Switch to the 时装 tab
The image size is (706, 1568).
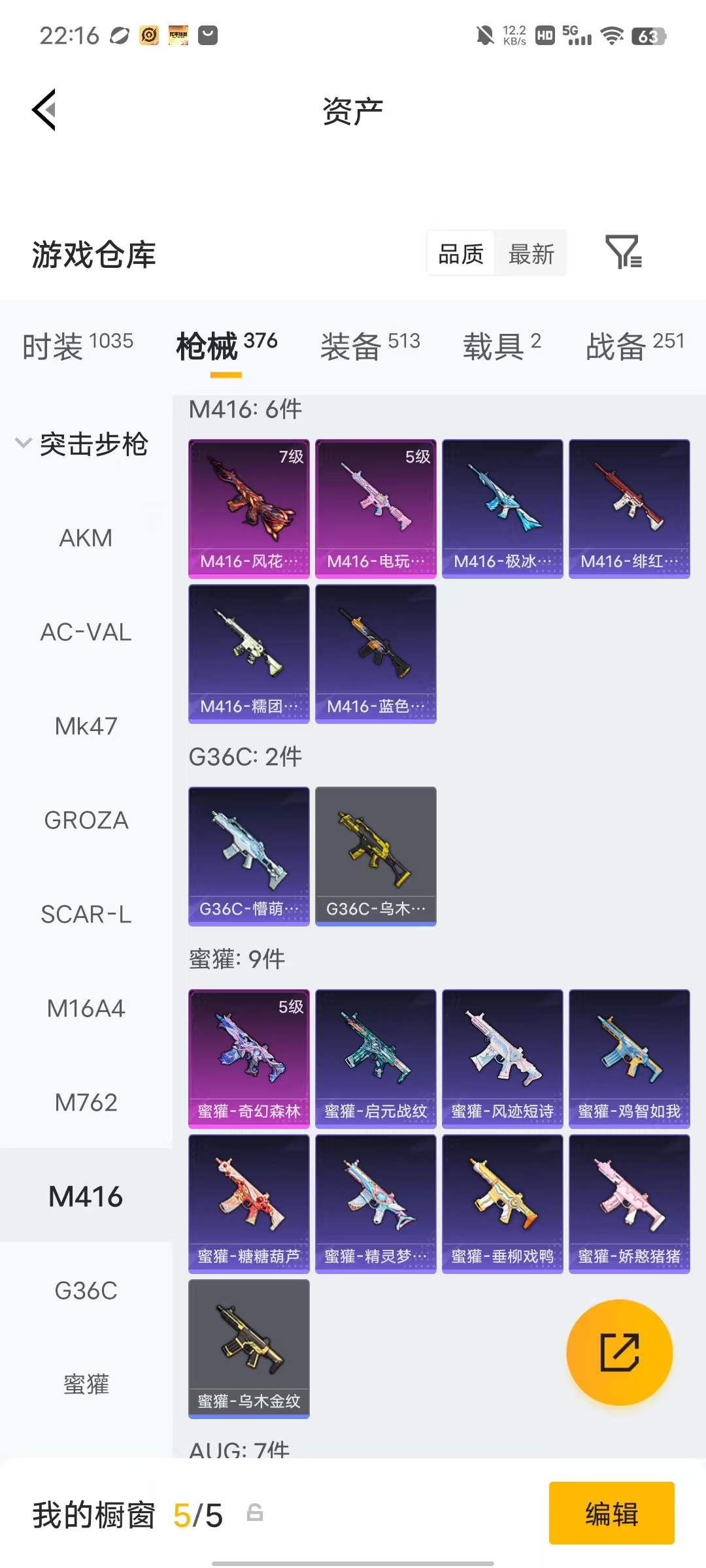coord(78,346)
